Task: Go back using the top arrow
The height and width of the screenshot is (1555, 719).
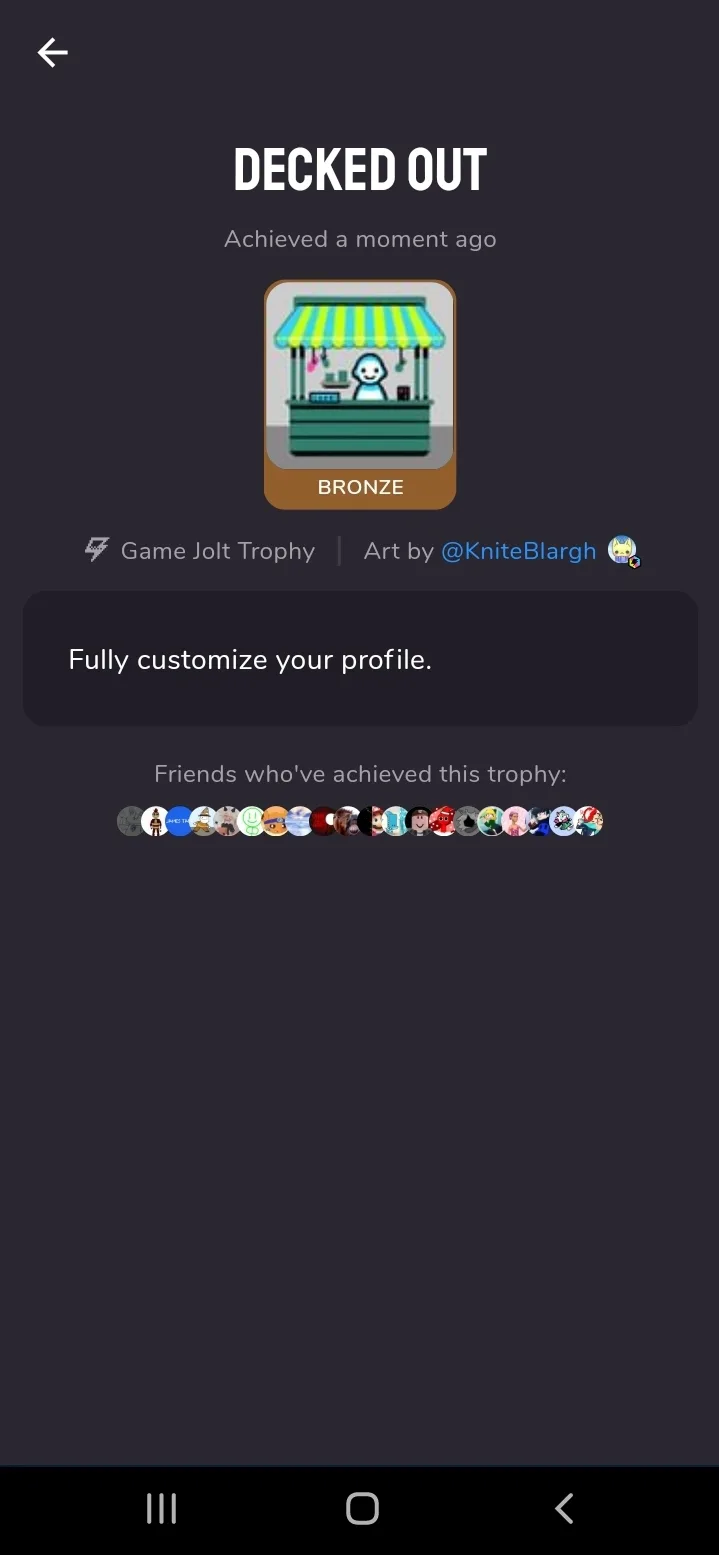Action: click(52, 52)
